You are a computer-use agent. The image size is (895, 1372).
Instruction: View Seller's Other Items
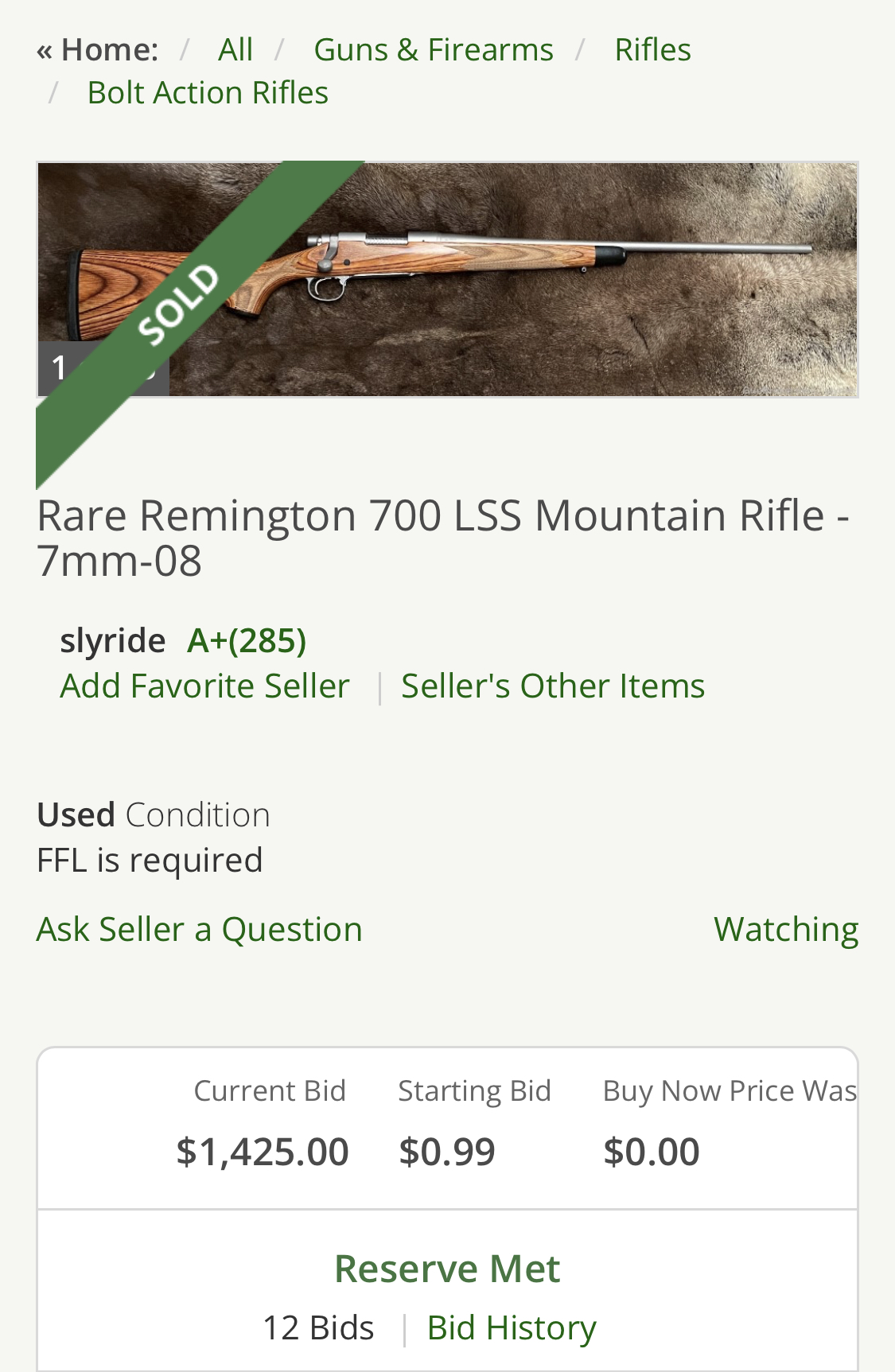(553, 686)
